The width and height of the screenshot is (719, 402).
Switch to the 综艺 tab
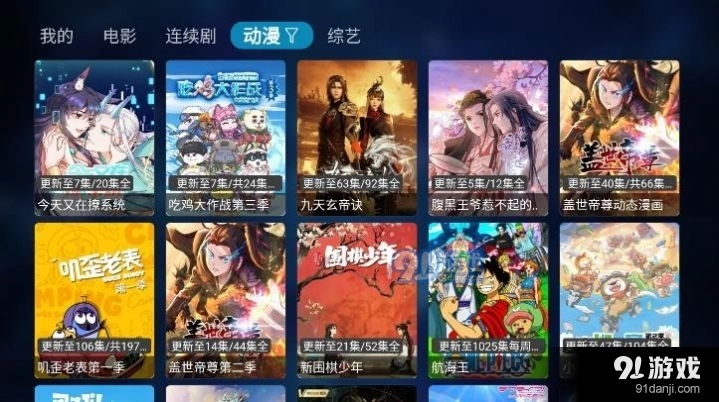coord(344,37)
